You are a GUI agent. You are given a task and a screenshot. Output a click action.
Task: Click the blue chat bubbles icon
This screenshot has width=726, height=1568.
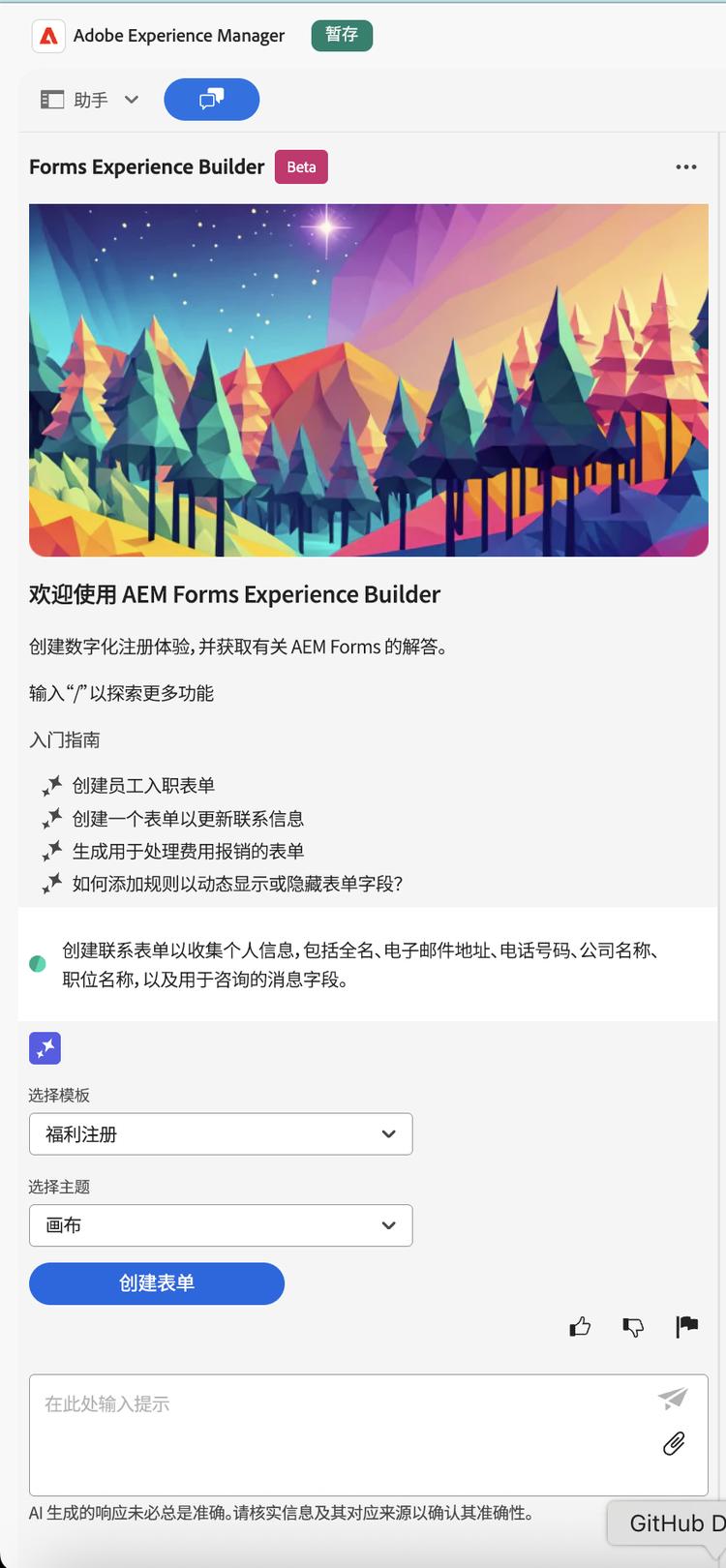tap(211, 99)
